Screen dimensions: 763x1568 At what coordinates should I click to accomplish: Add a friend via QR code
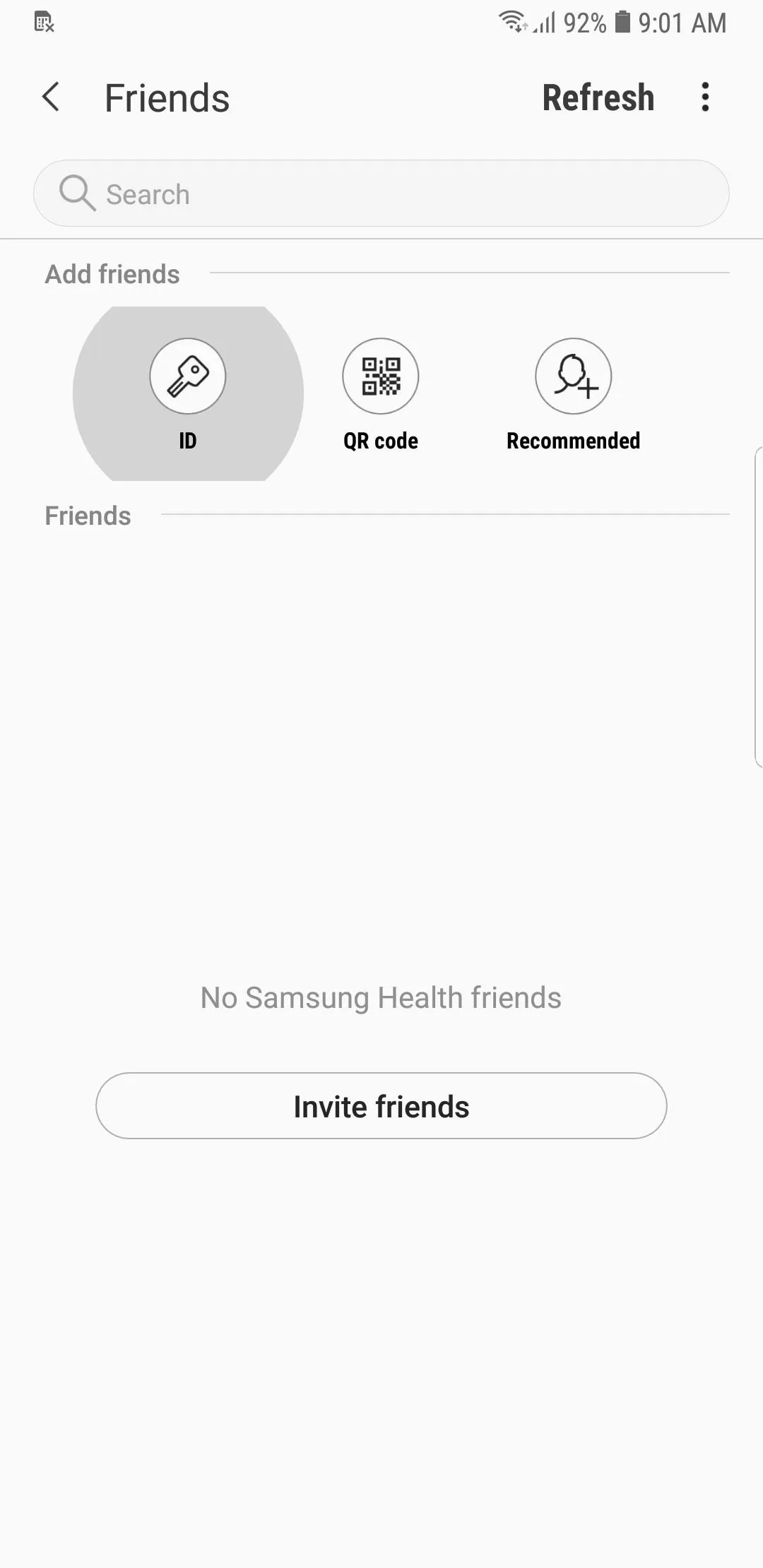(x=381, y=394)
